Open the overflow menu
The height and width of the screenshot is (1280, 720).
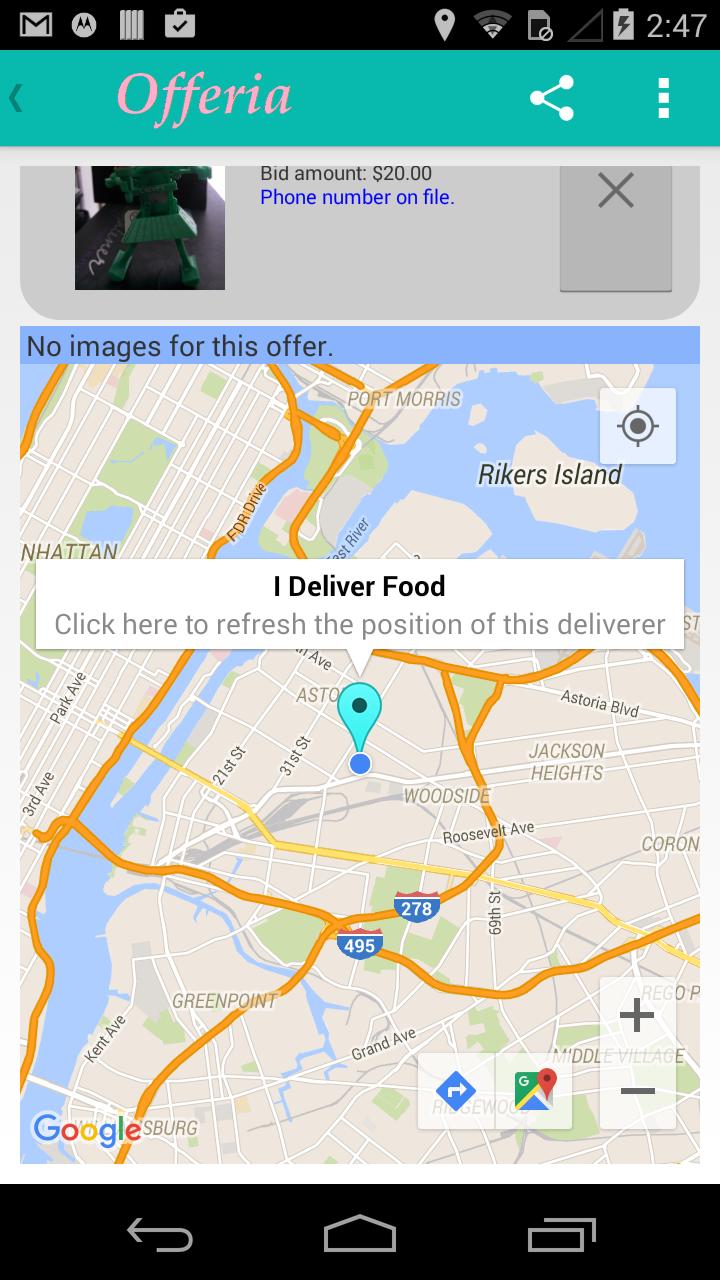[x=662, y=98]
